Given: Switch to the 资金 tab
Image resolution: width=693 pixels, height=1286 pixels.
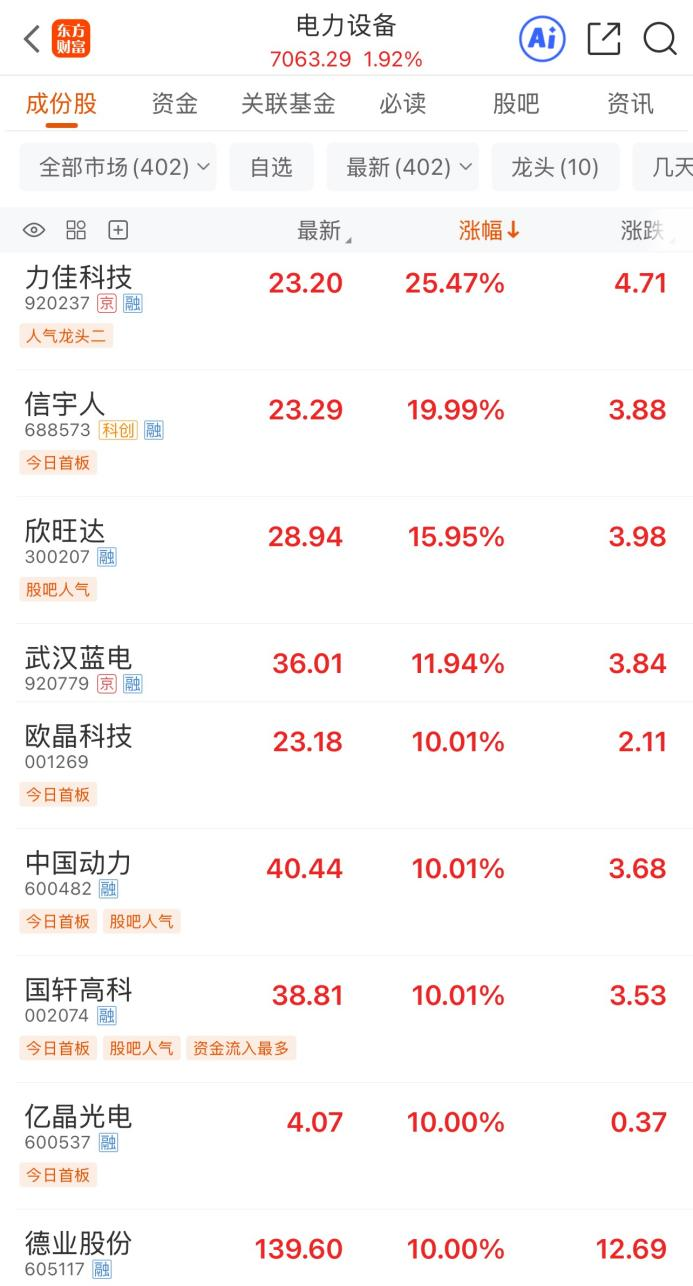Looking at the screenshot, I should pyautogui.click(x=175, y=103).
